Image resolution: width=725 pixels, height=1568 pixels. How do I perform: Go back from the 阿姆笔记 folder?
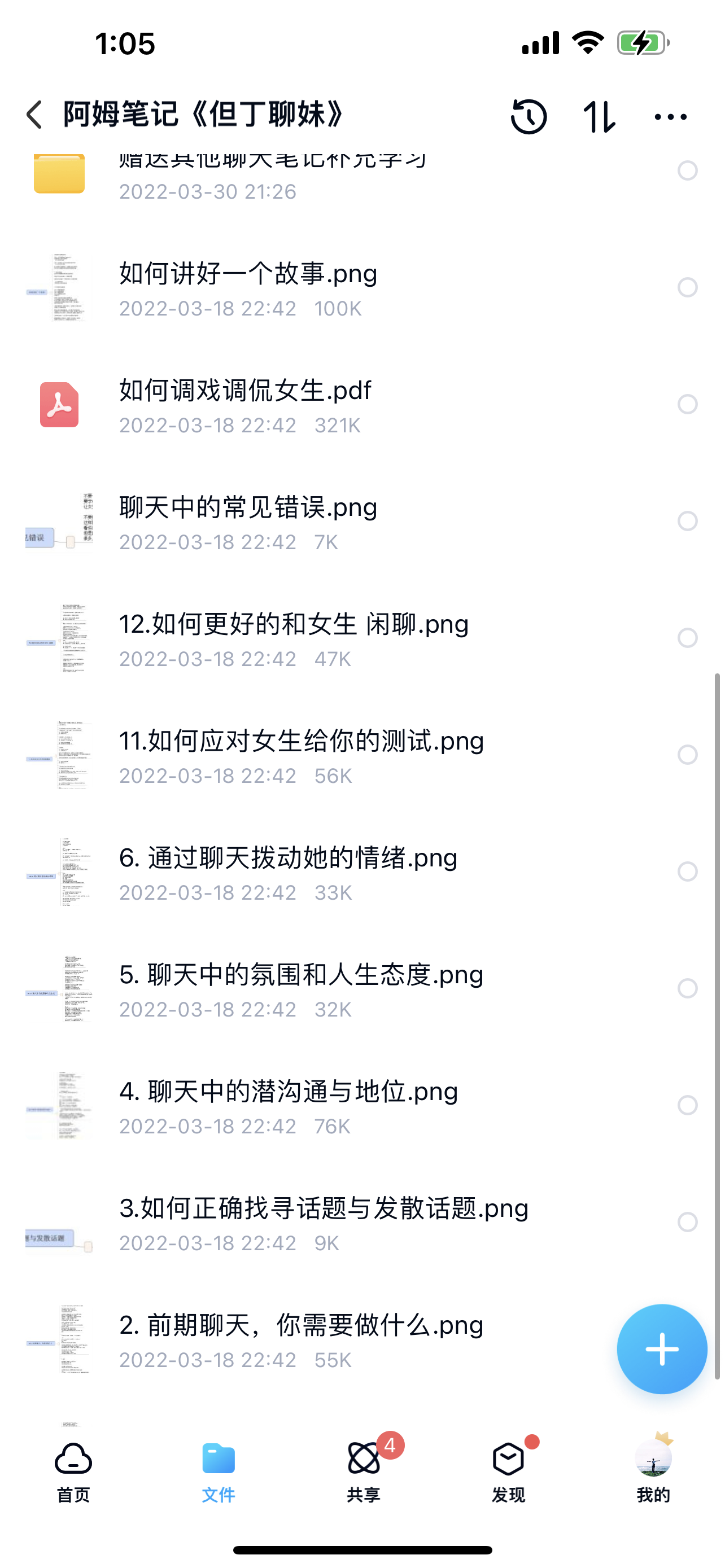(x=34, y=115)
